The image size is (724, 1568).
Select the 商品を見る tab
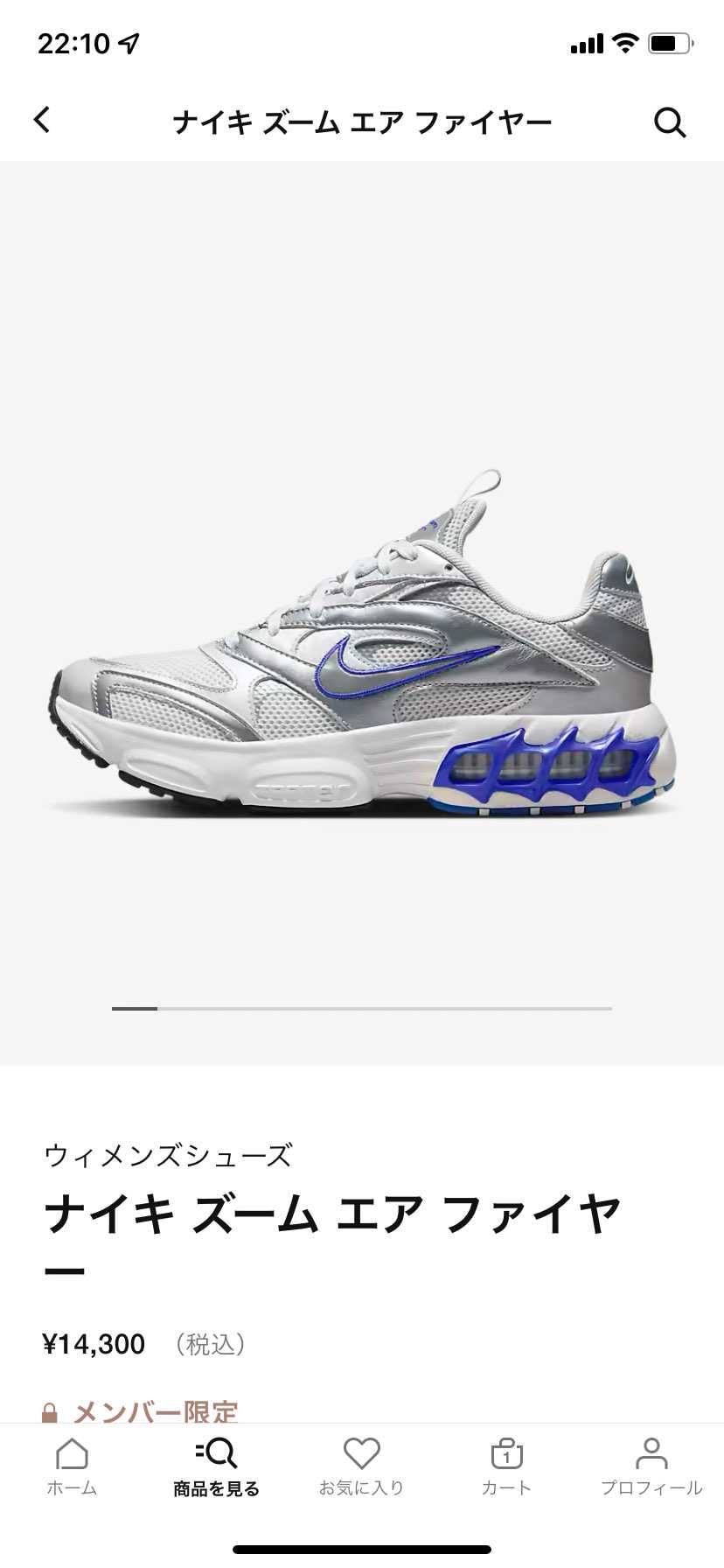tap(216, 1465)
